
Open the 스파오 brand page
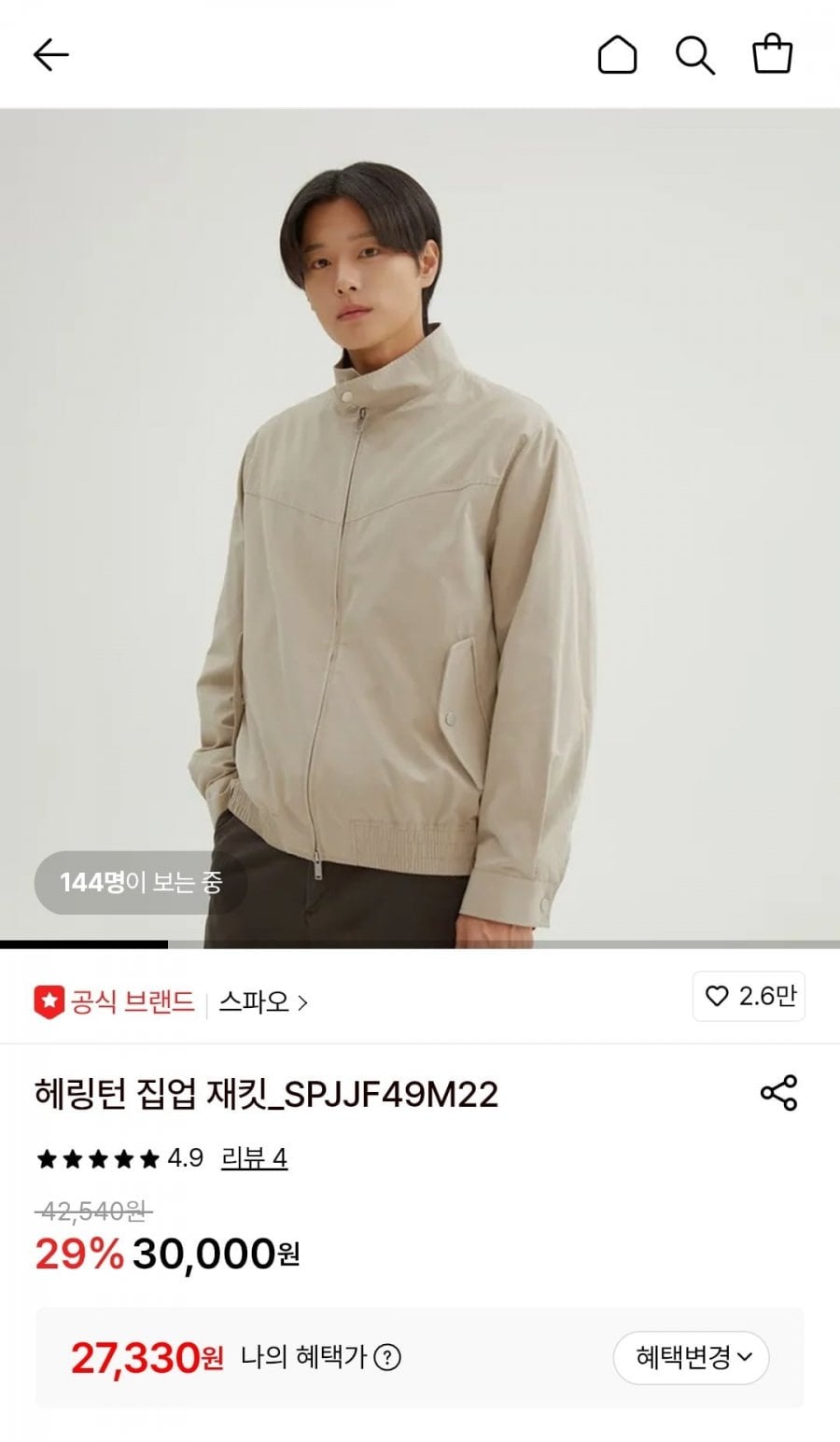(262, 1002)
